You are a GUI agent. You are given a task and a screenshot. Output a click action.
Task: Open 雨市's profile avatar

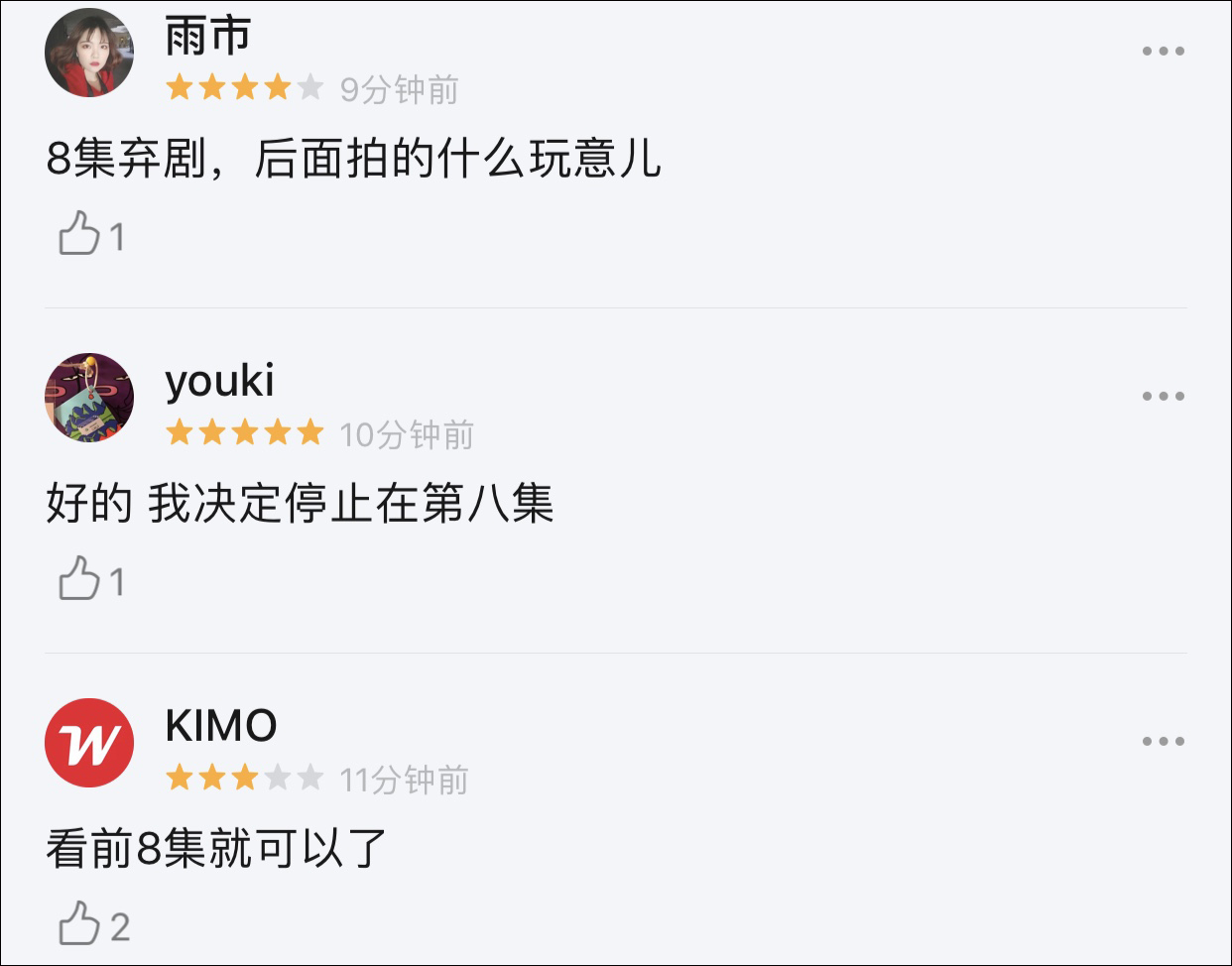coord(89,54)
